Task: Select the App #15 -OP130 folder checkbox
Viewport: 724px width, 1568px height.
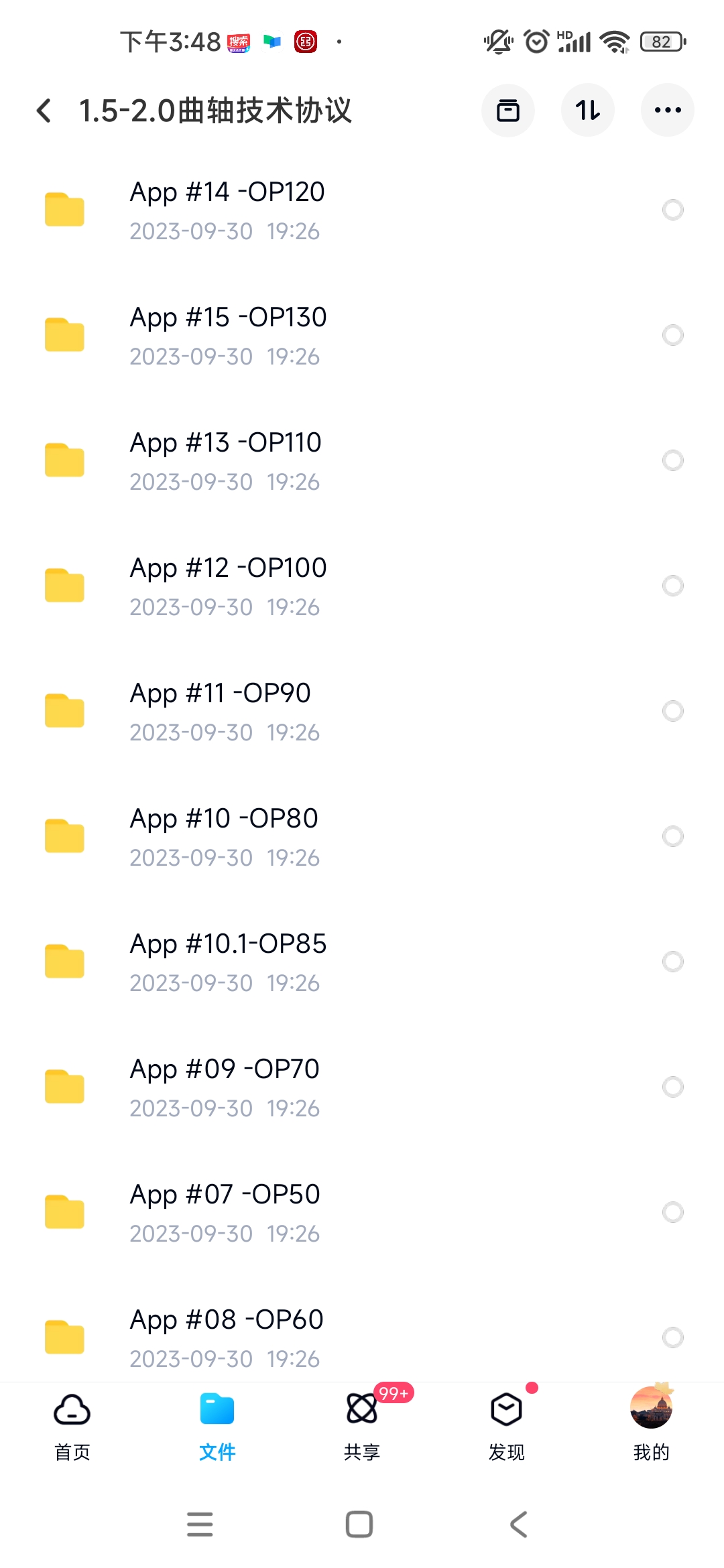Action: click(x=672, y=335)
